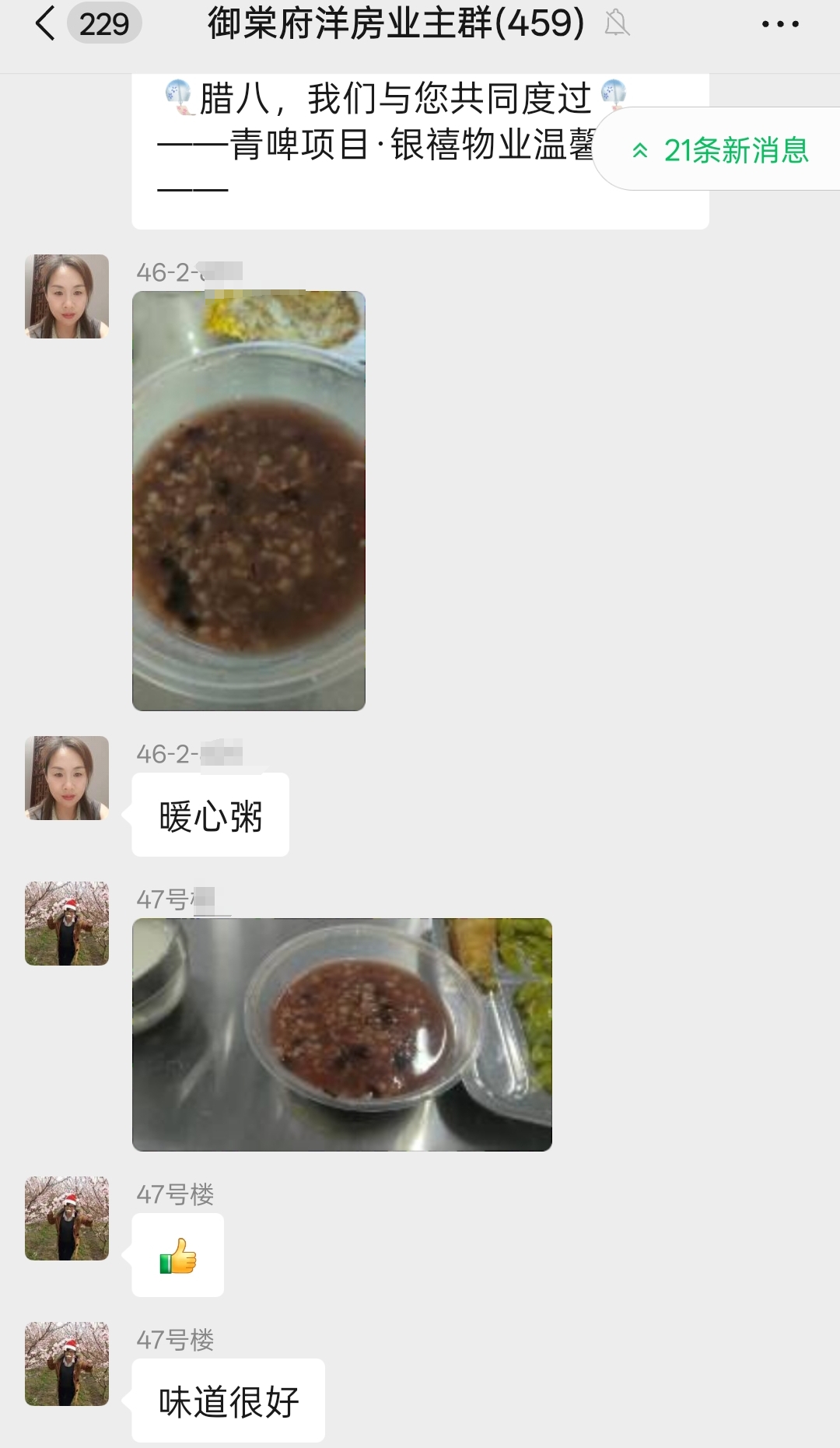Image resolution: width=840 pixels, height=1448 pixels.
Task: View the porridge photo sent by 46-2
Action: [249, 500]
